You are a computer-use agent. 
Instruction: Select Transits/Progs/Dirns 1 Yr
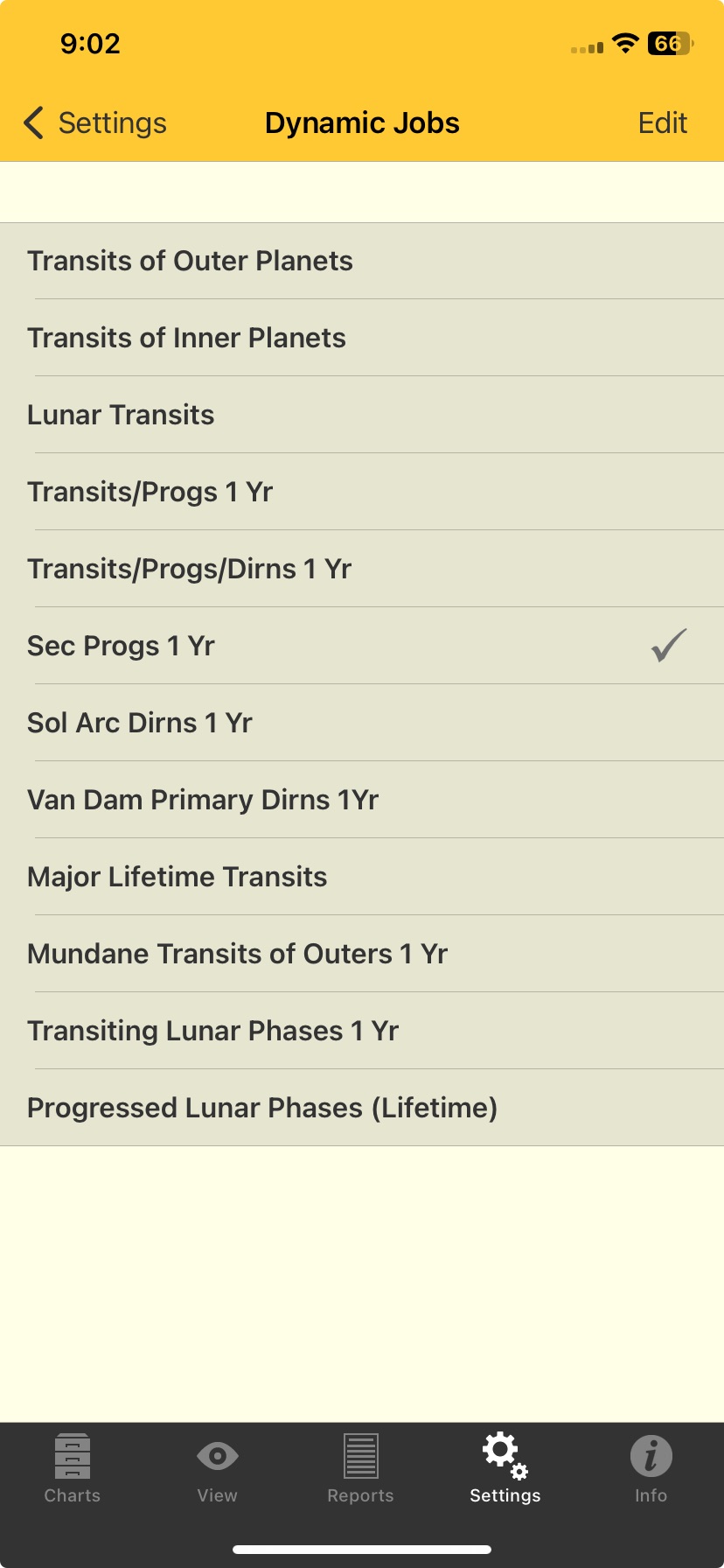click(189, 568)
